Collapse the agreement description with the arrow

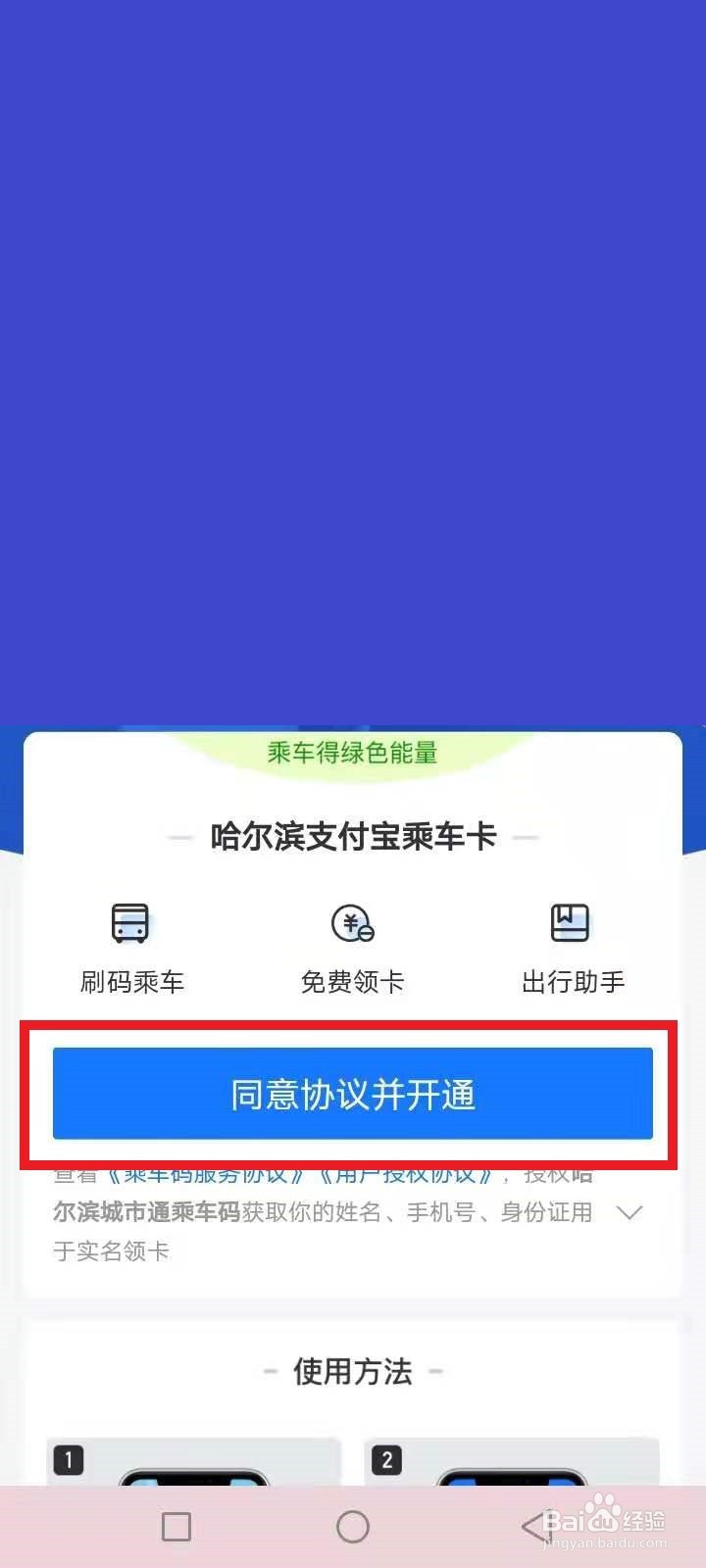click(629, 1212)
